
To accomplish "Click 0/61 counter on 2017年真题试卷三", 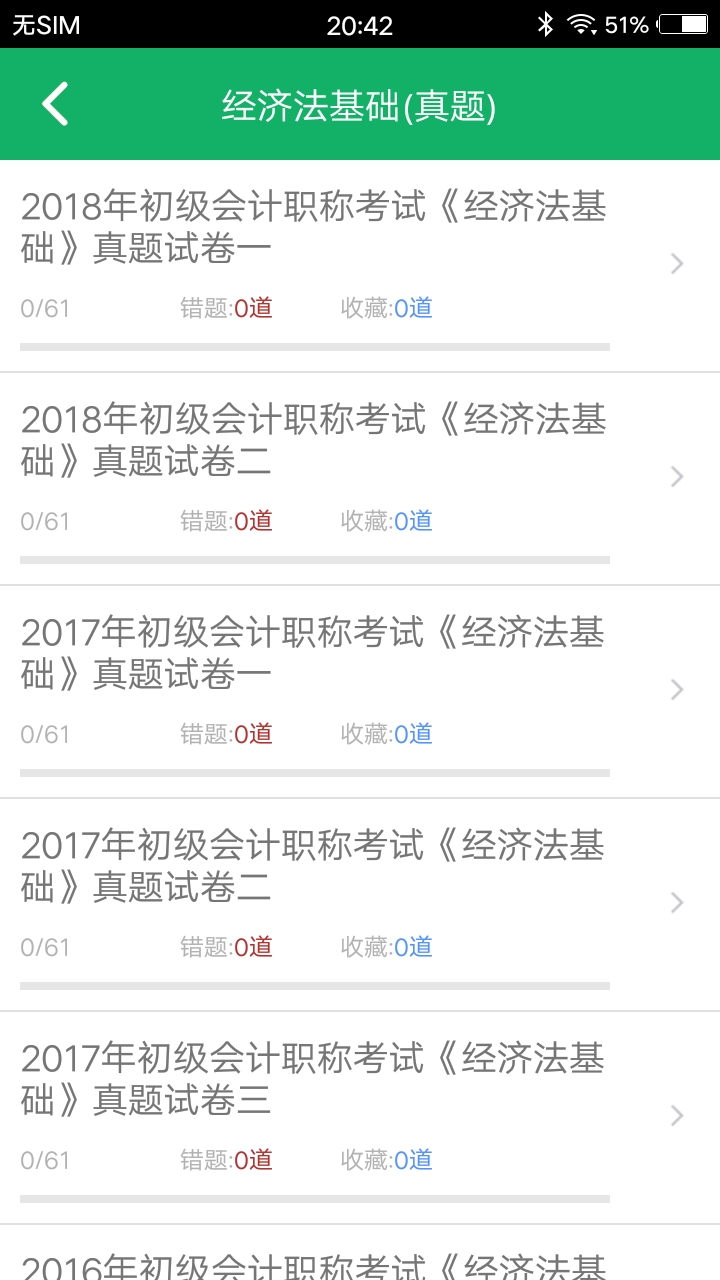I will pos(46,1160).
